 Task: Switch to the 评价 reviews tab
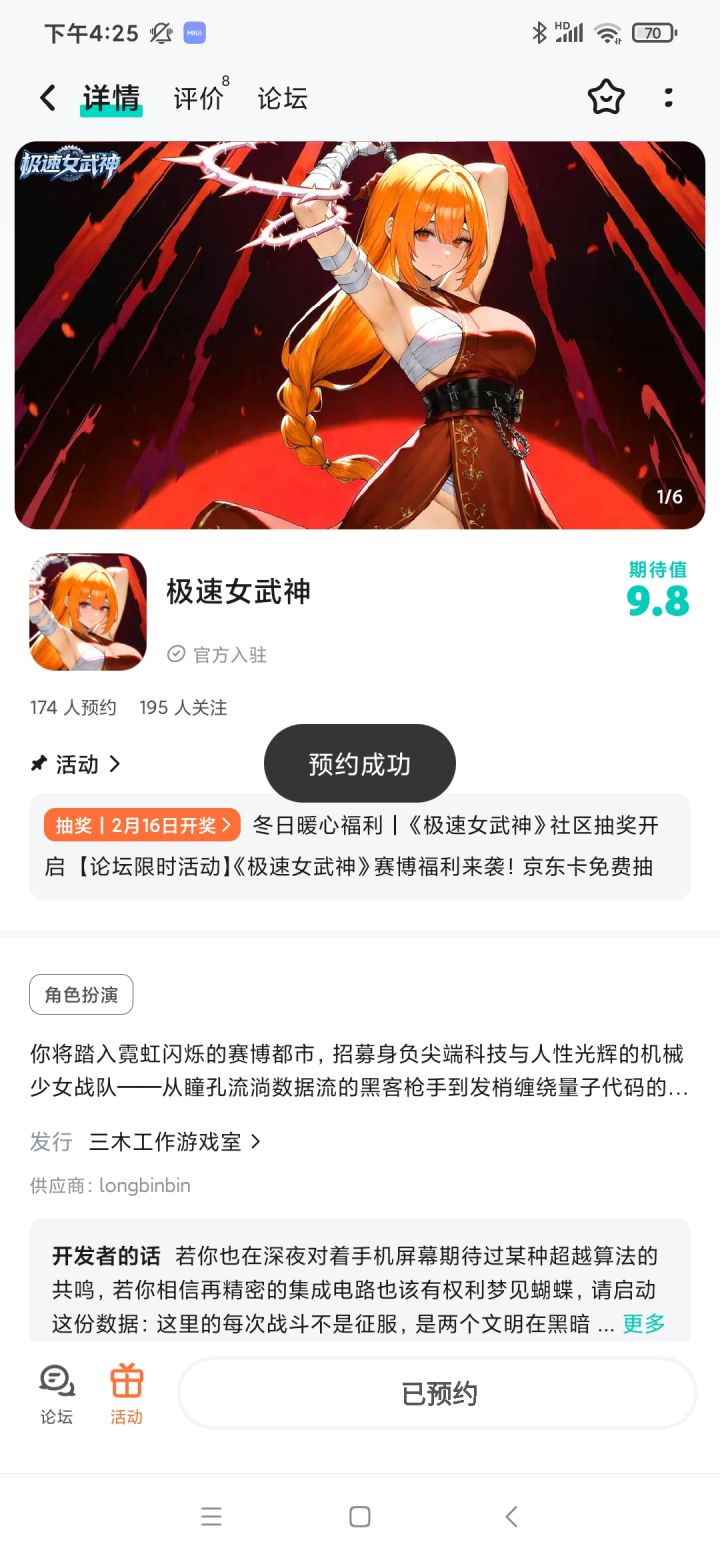point(198,97)
